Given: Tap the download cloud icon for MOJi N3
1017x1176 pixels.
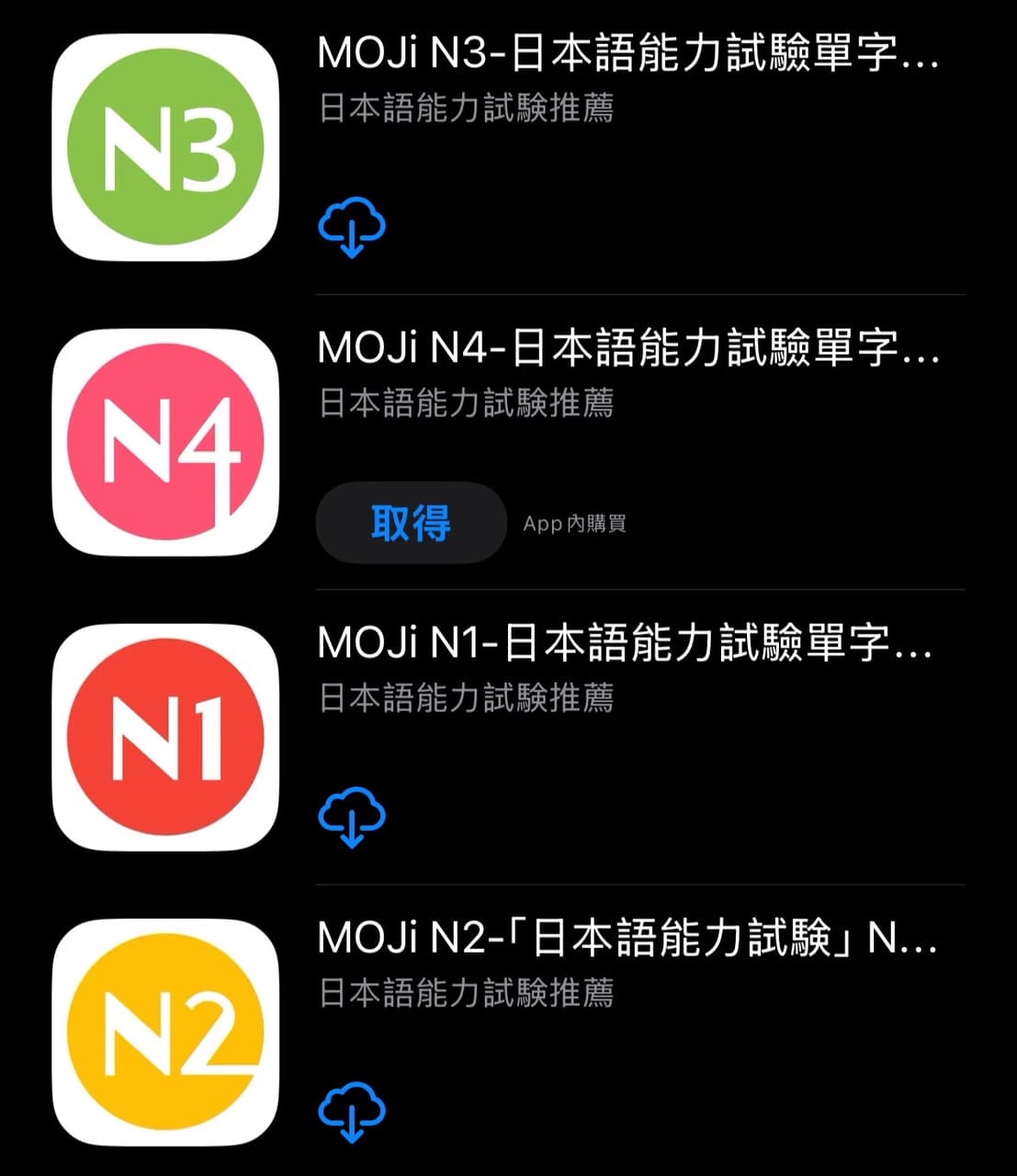Looking at the screenshot, I should point(351,228).
